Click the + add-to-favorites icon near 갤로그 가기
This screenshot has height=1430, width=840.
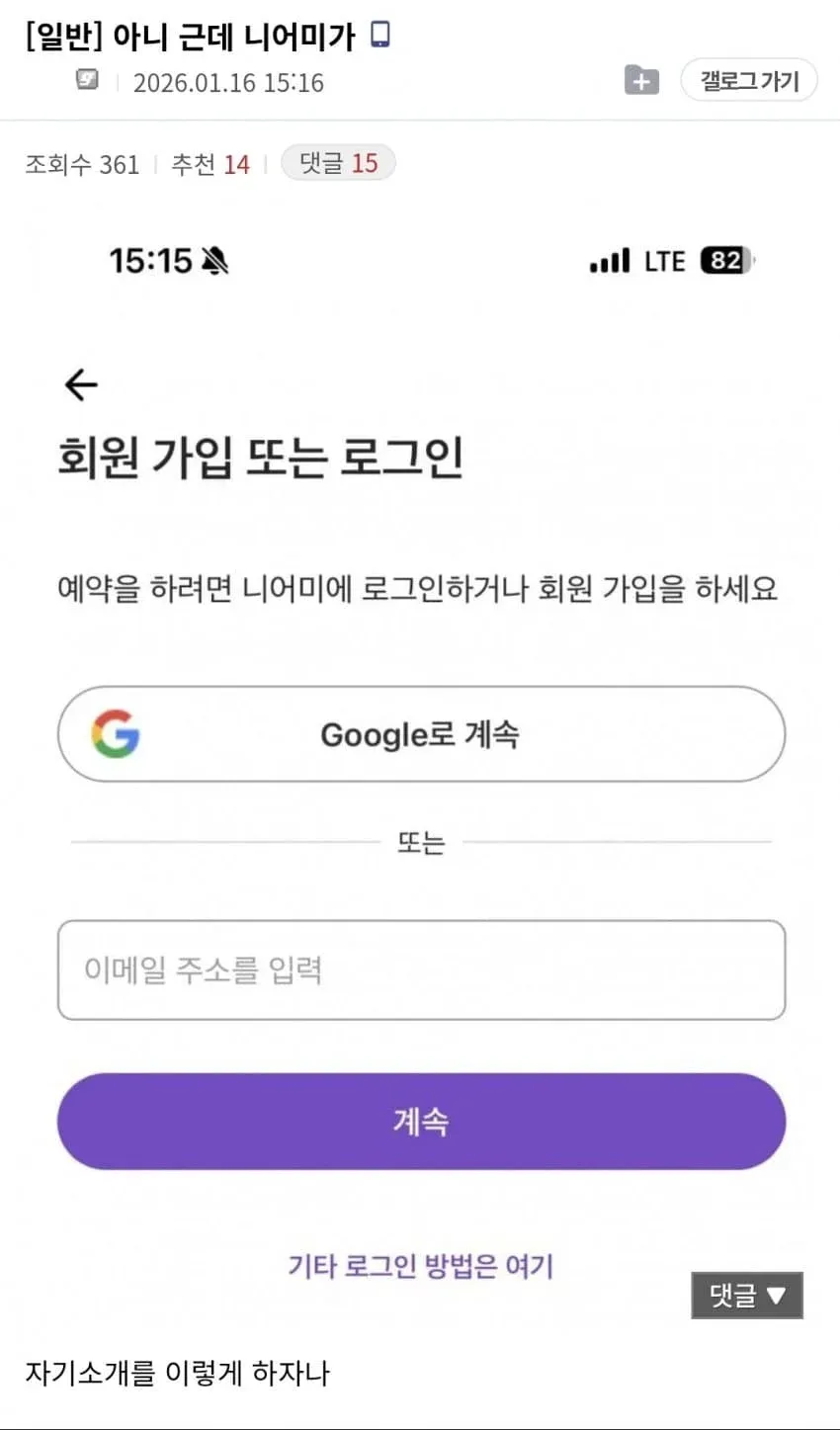pyautogui.click(x=642, y=80)
